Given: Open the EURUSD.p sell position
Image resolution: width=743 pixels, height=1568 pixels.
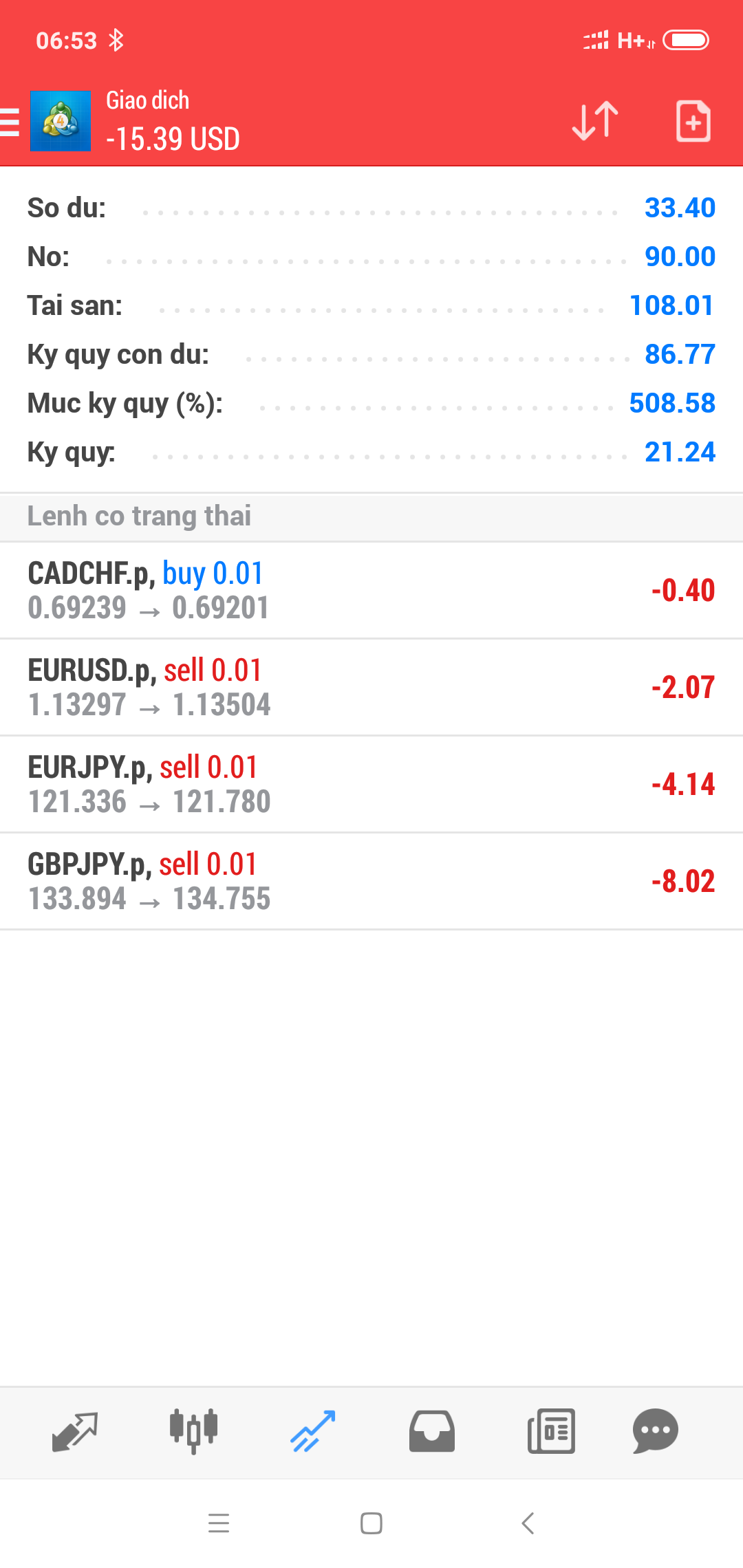Looking at the screenshot, I should click(371, 688).
